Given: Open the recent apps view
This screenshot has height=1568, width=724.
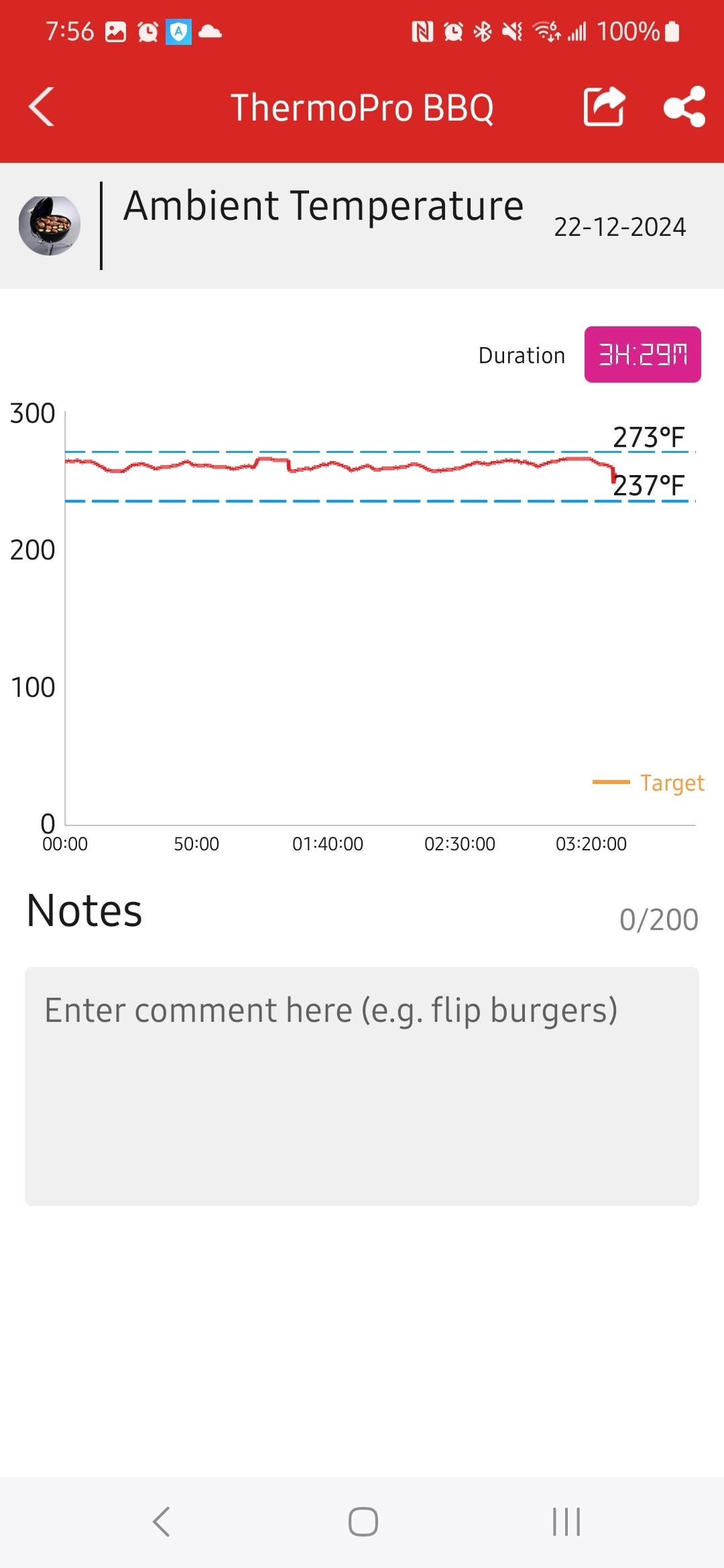Looking at the screenshot, I should (x=566, y=1521).
